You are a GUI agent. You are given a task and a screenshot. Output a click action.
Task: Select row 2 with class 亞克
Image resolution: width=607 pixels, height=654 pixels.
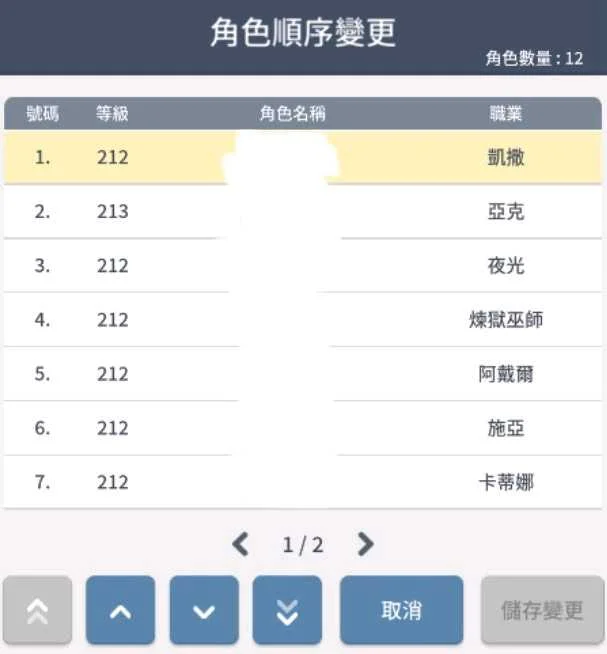(x=303, y=211)
